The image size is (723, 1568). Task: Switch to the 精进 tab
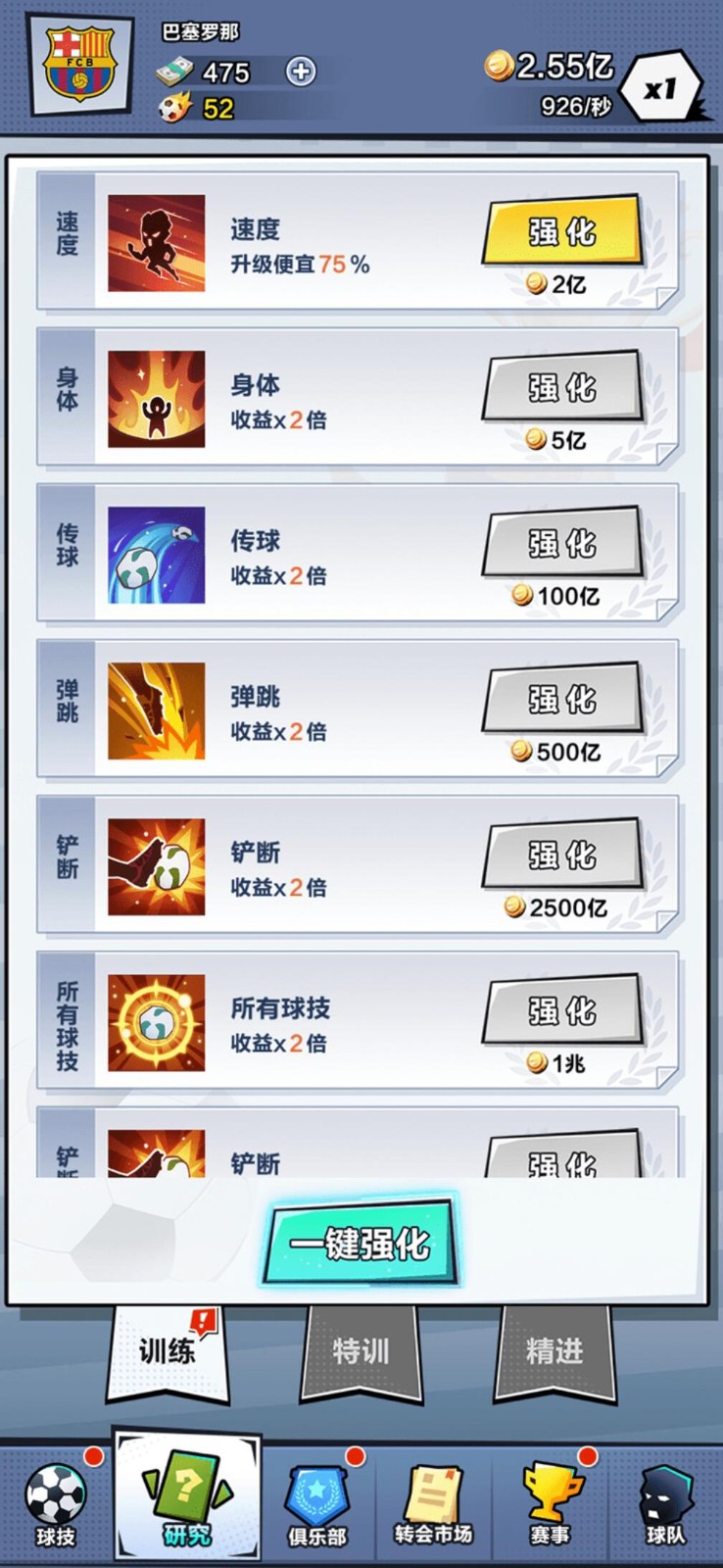tap(554, 1351)
